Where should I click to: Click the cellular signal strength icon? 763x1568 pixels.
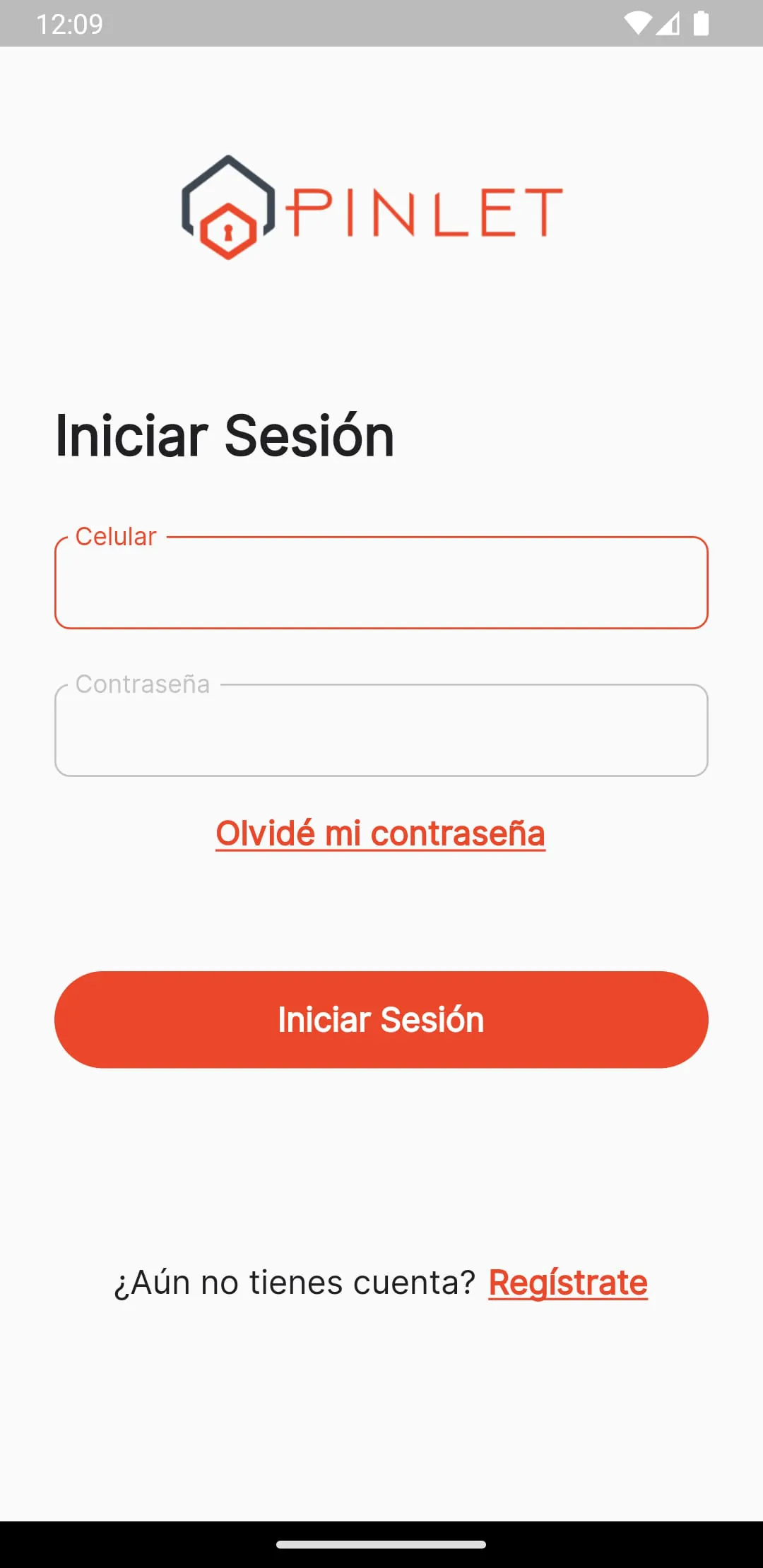pos(669,23)
